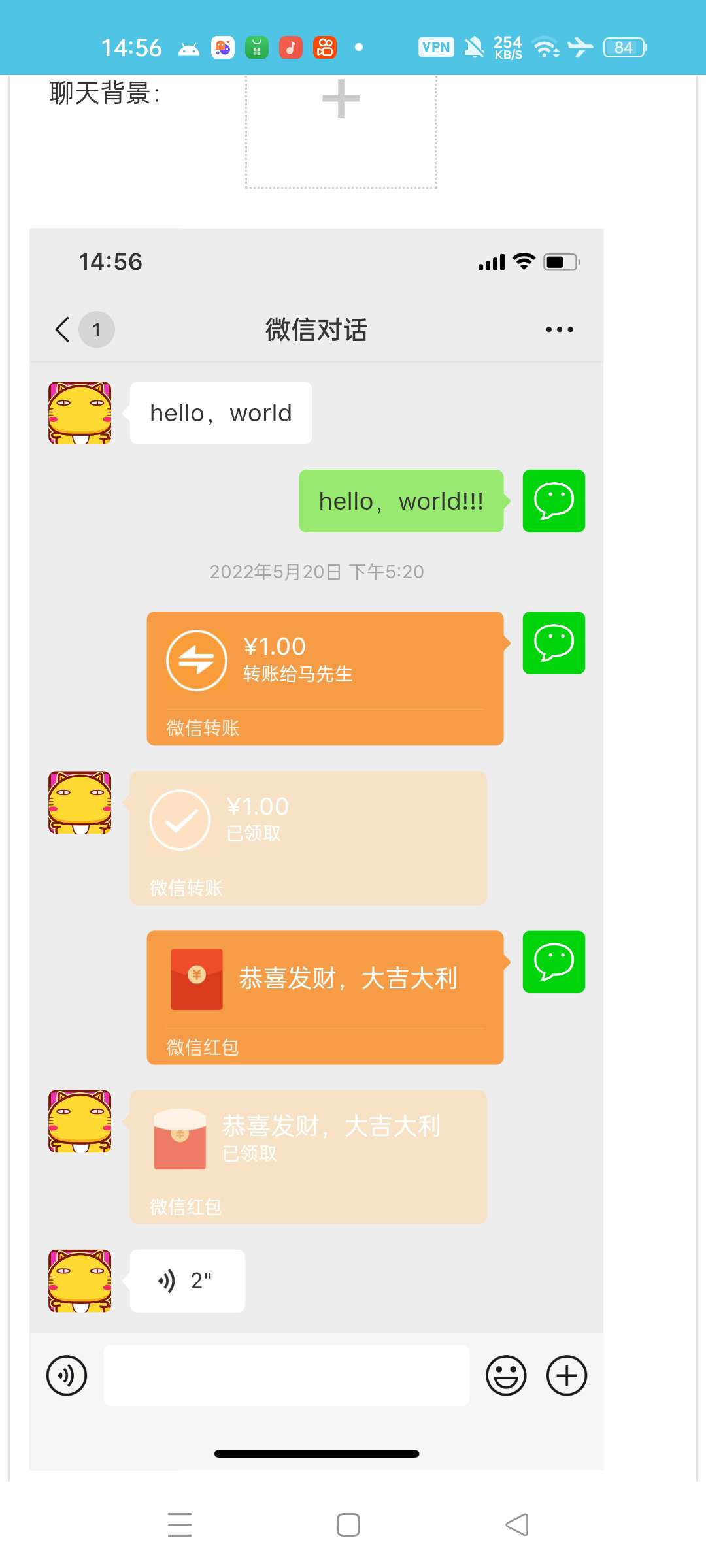706x1568 pixels.
Task: Focus the message text field
Action: click(286, 1375)
